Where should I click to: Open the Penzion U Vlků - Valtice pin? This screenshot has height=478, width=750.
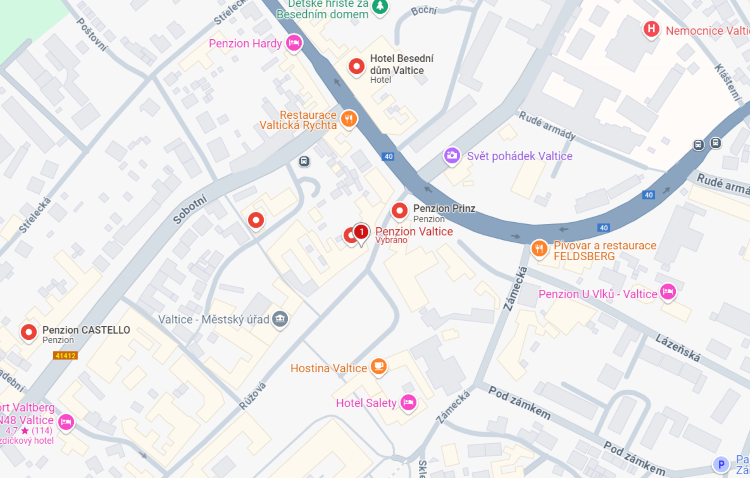point(668,292)
